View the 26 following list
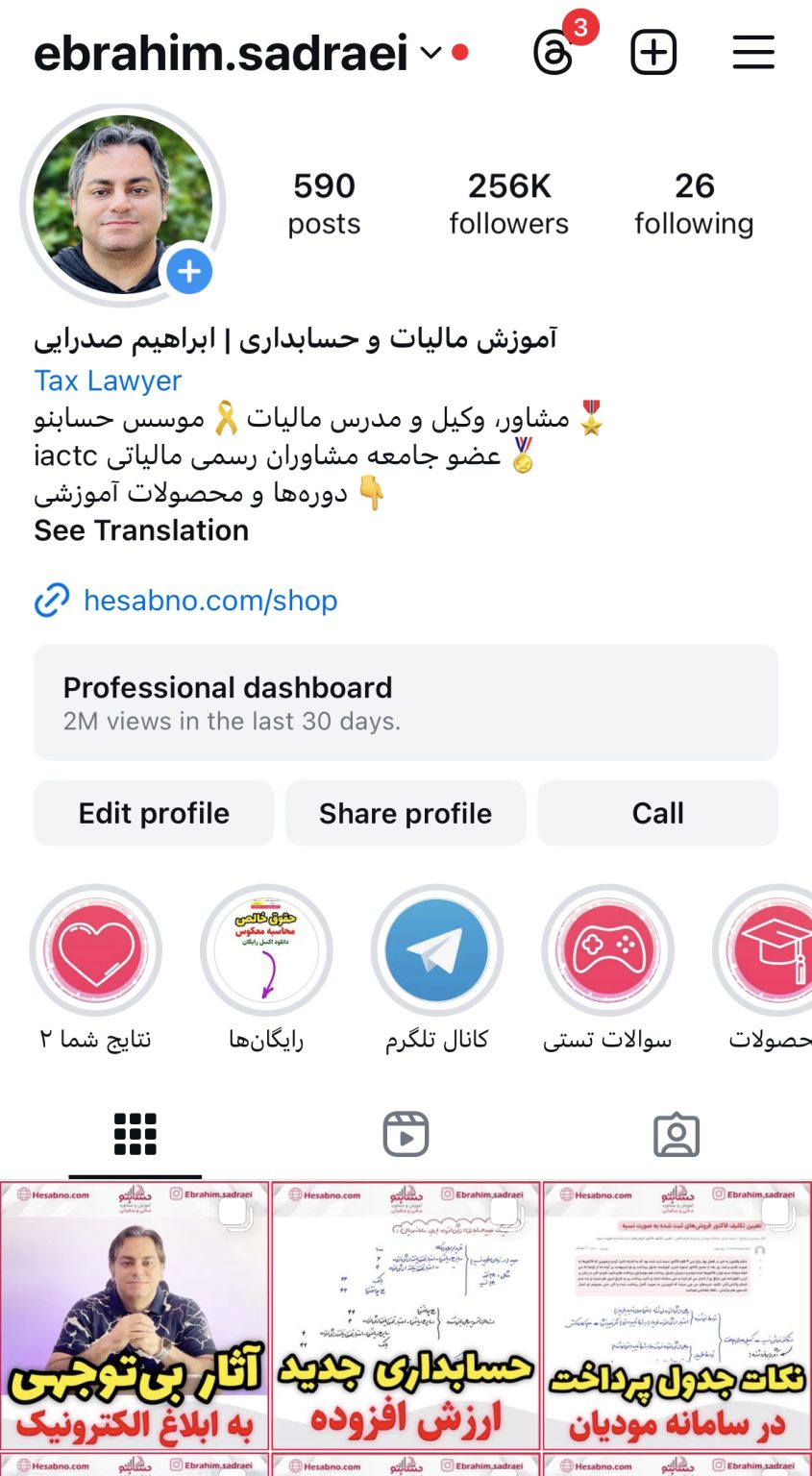This screenshot has height=1476, width=812. tap(693, 203)
